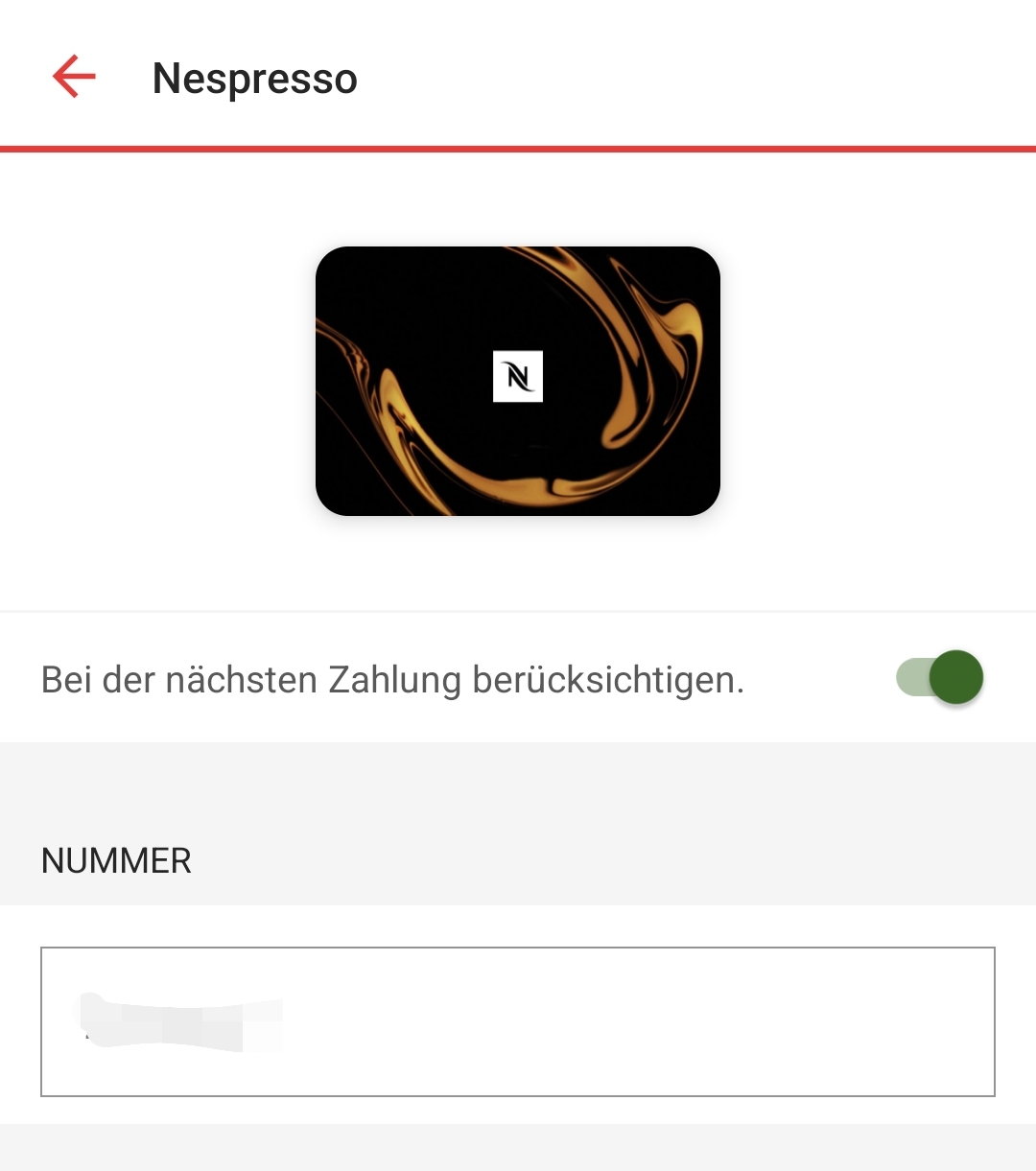Go back using the red arrow
This screenshot has width=1036, height=1171.
coord(74,77)
